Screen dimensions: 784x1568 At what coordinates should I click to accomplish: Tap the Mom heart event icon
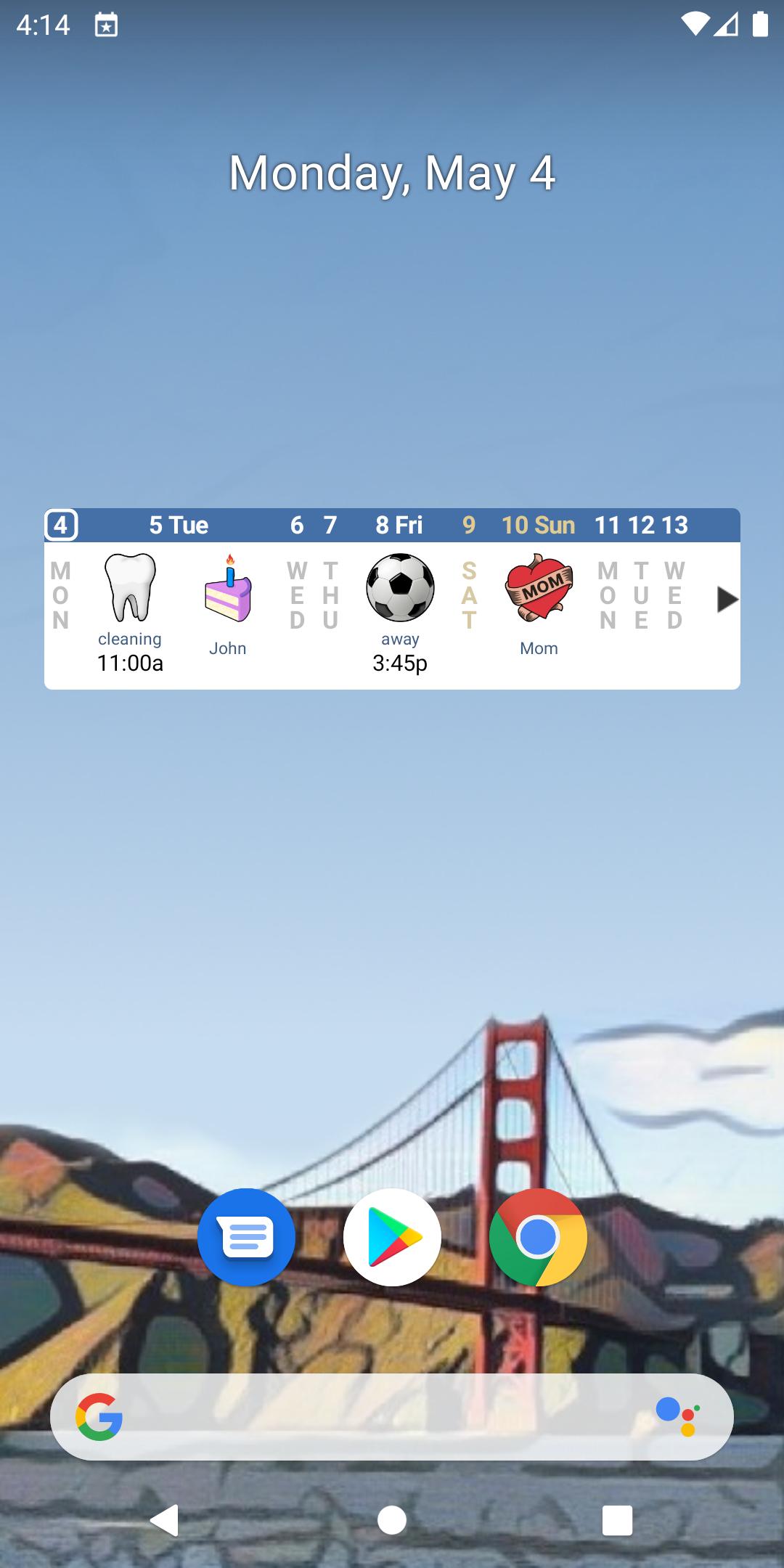tap(538, 588)
